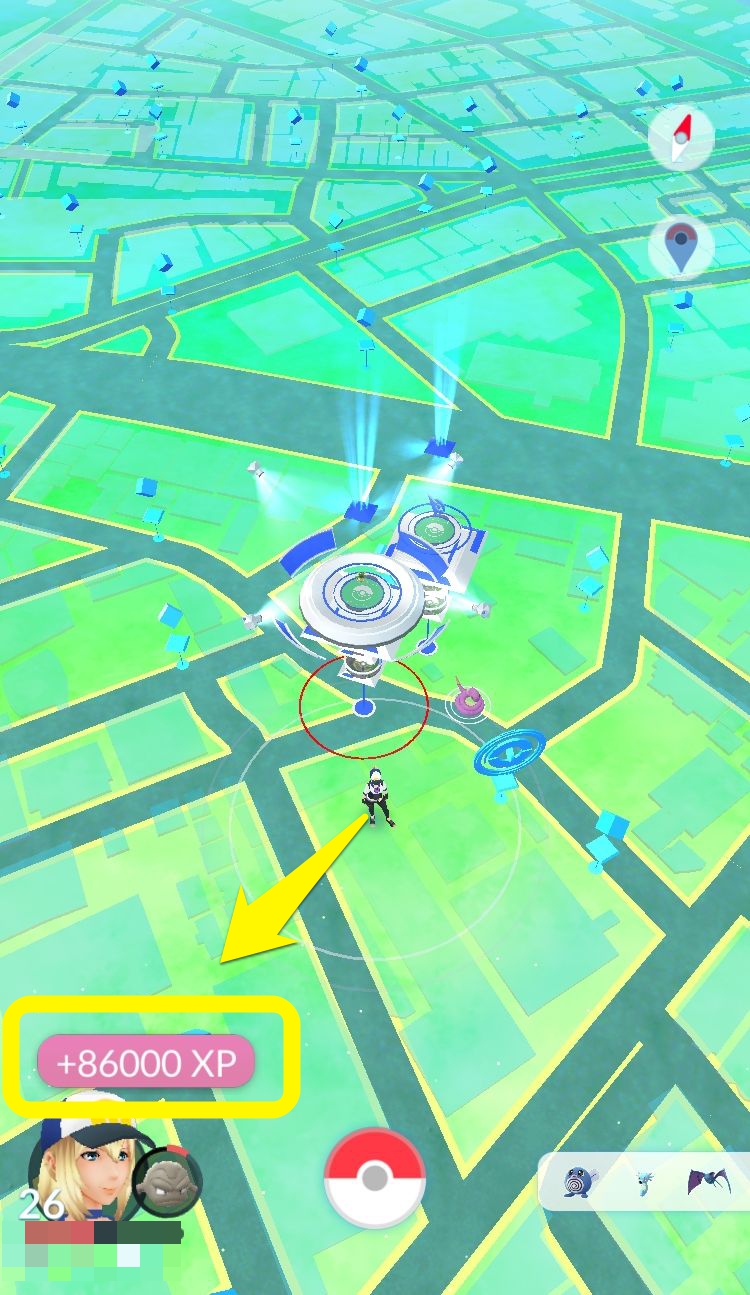Screen dimensions: 750x1295
Task: Open the buddy Pokémon icon
Action: 167,1181
